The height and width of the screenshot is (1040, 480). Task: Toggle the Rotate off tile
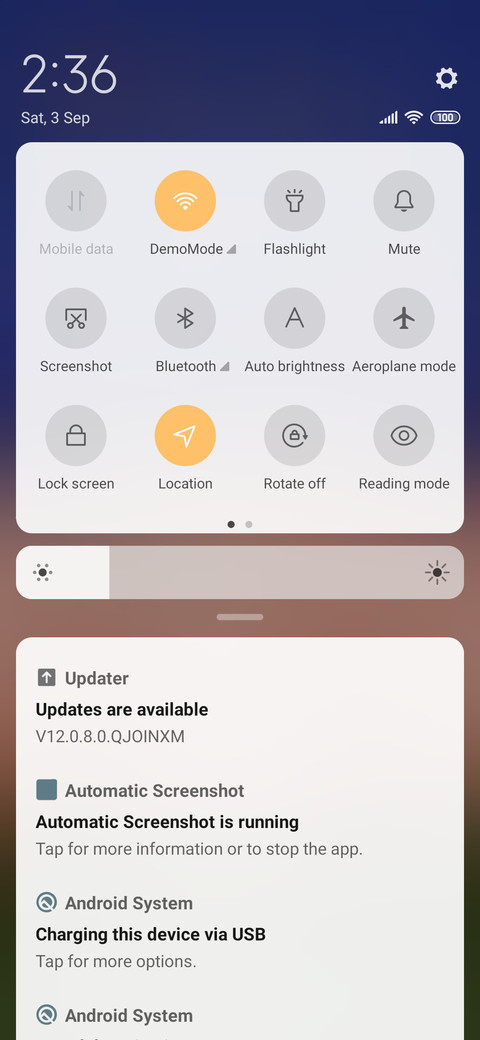(x=294, y=436)
